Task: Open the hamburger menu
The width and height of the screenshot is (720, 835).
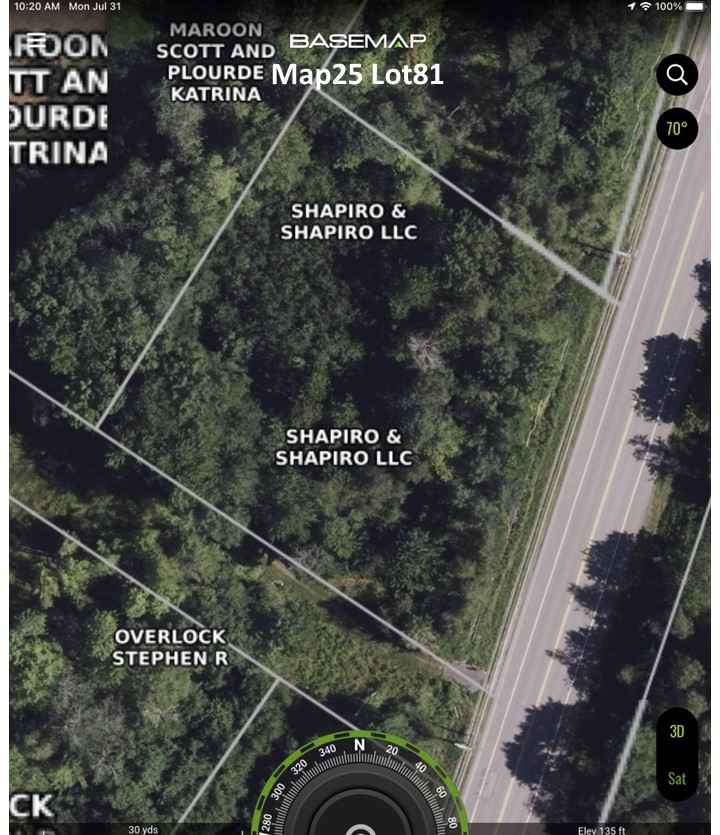Action: coord(36,41)
